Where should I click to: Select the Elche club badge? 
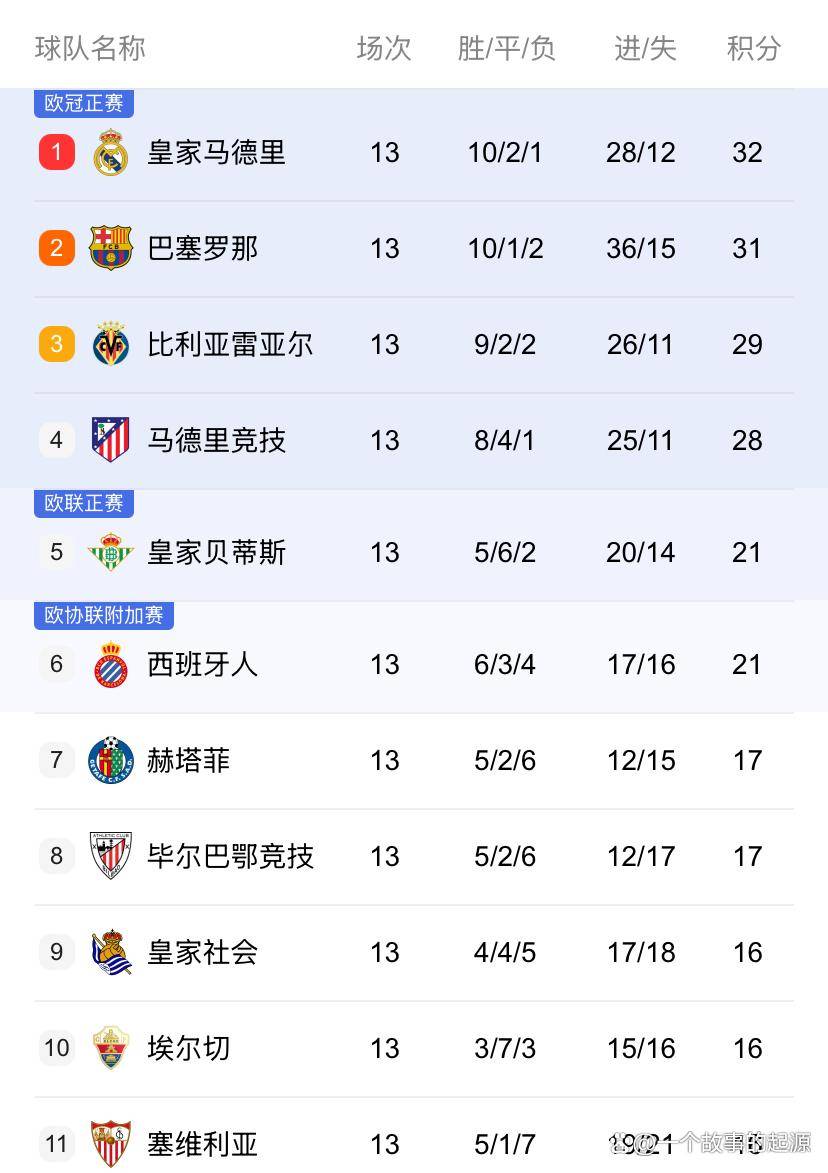111,1048
